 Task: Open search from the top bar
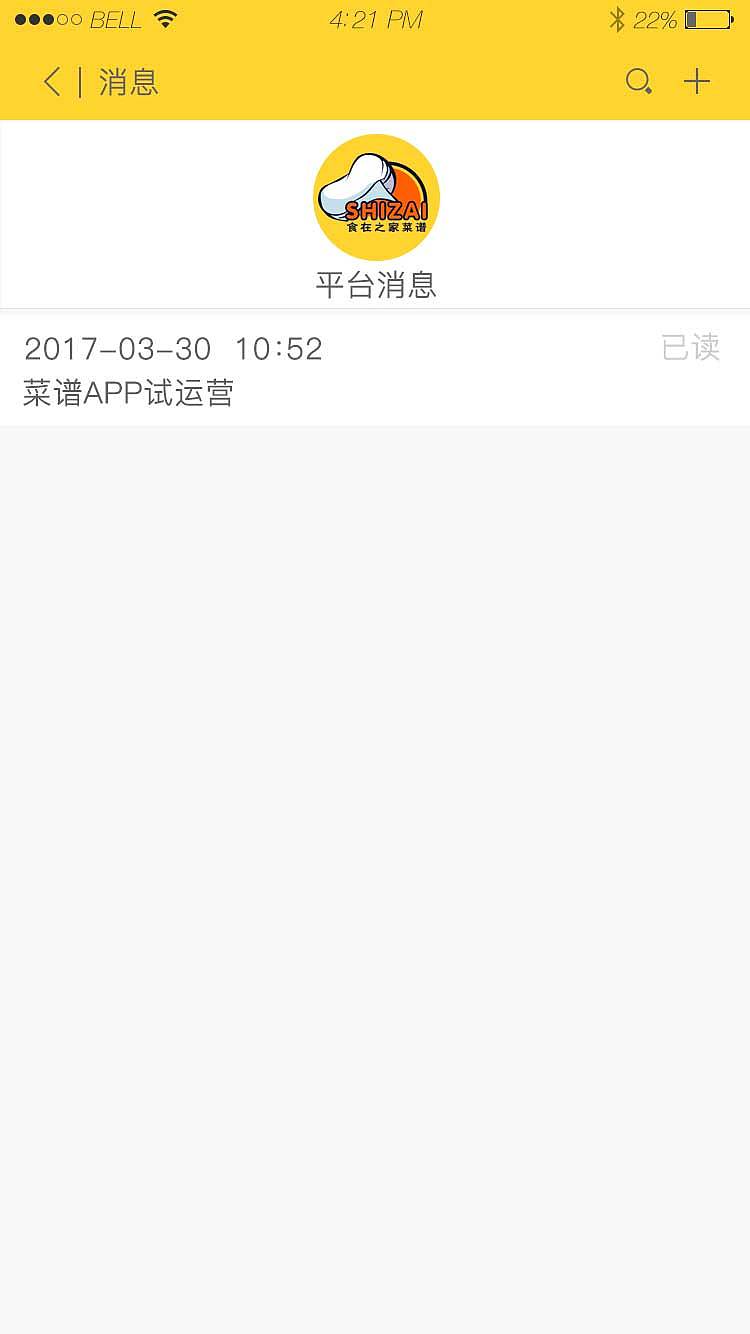(x=638, y=82)
